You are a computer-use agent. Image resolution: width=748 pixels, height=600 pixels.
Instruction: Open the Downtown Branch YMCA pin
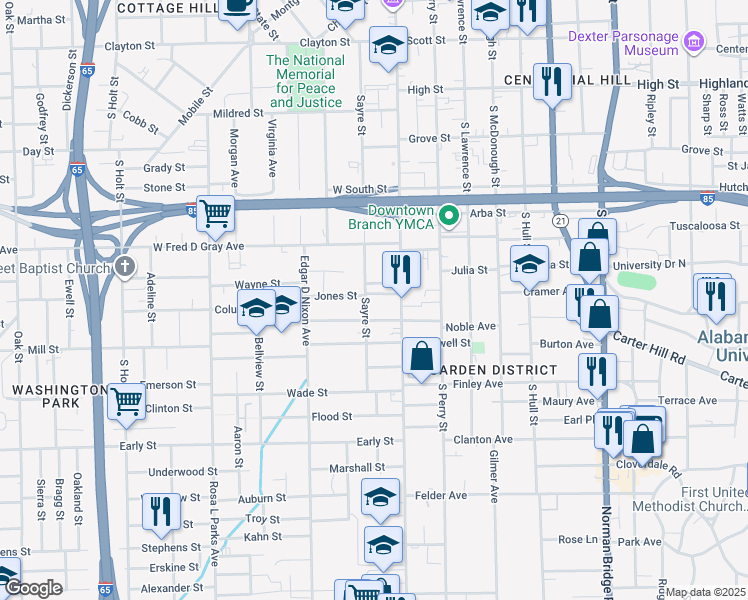point(448,215)
